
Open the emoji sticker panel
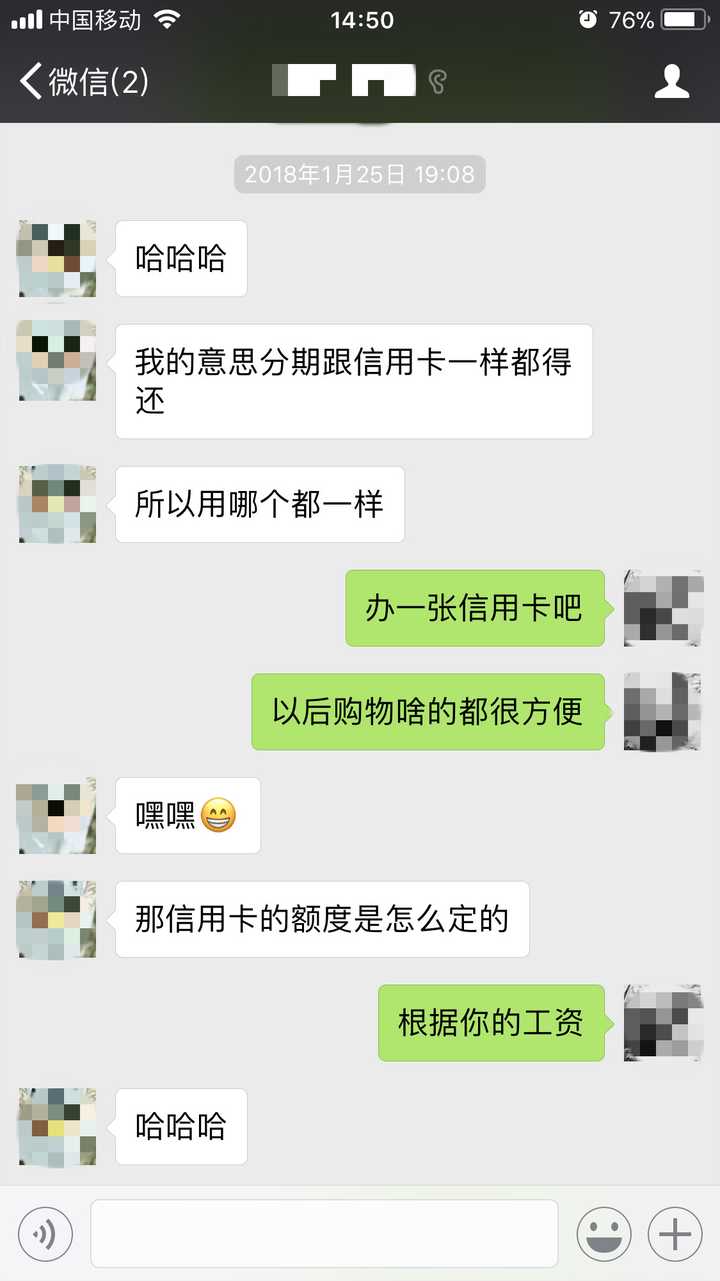(x=604, y=1234)
